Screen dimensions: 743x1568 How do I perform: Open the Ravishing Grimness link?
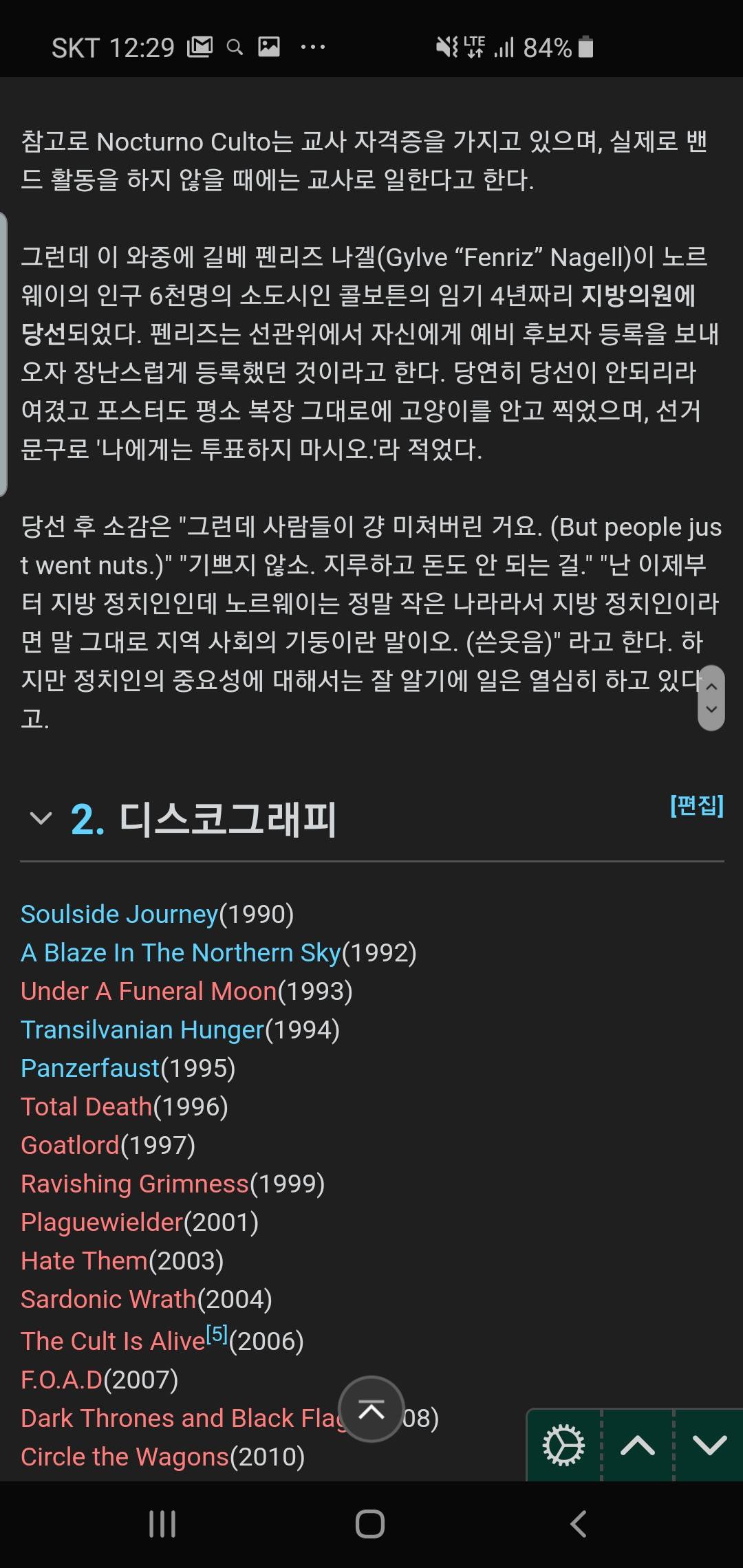pyautogui.click(x=134, y=1184)
